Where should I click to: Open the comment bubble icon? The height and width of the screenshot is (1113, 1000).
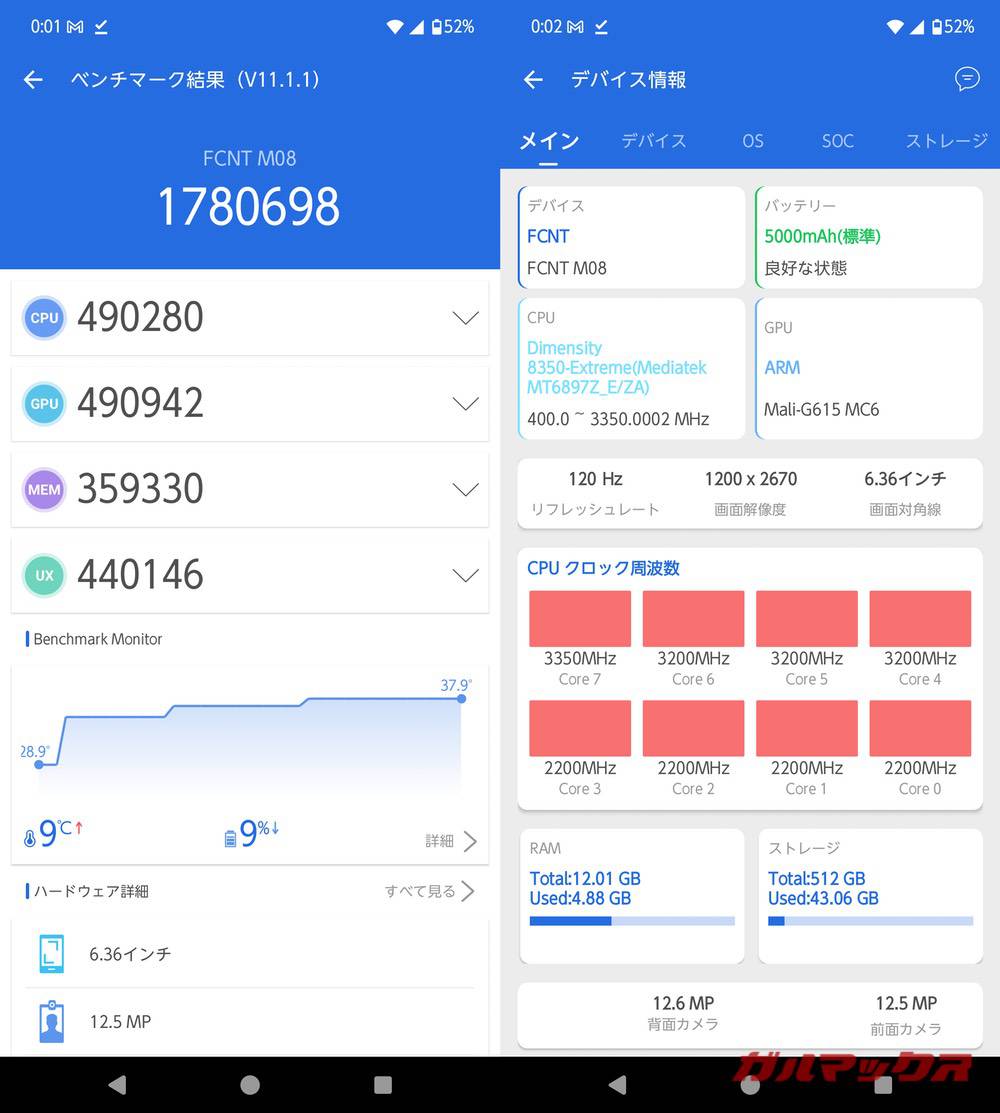point(967,79)
